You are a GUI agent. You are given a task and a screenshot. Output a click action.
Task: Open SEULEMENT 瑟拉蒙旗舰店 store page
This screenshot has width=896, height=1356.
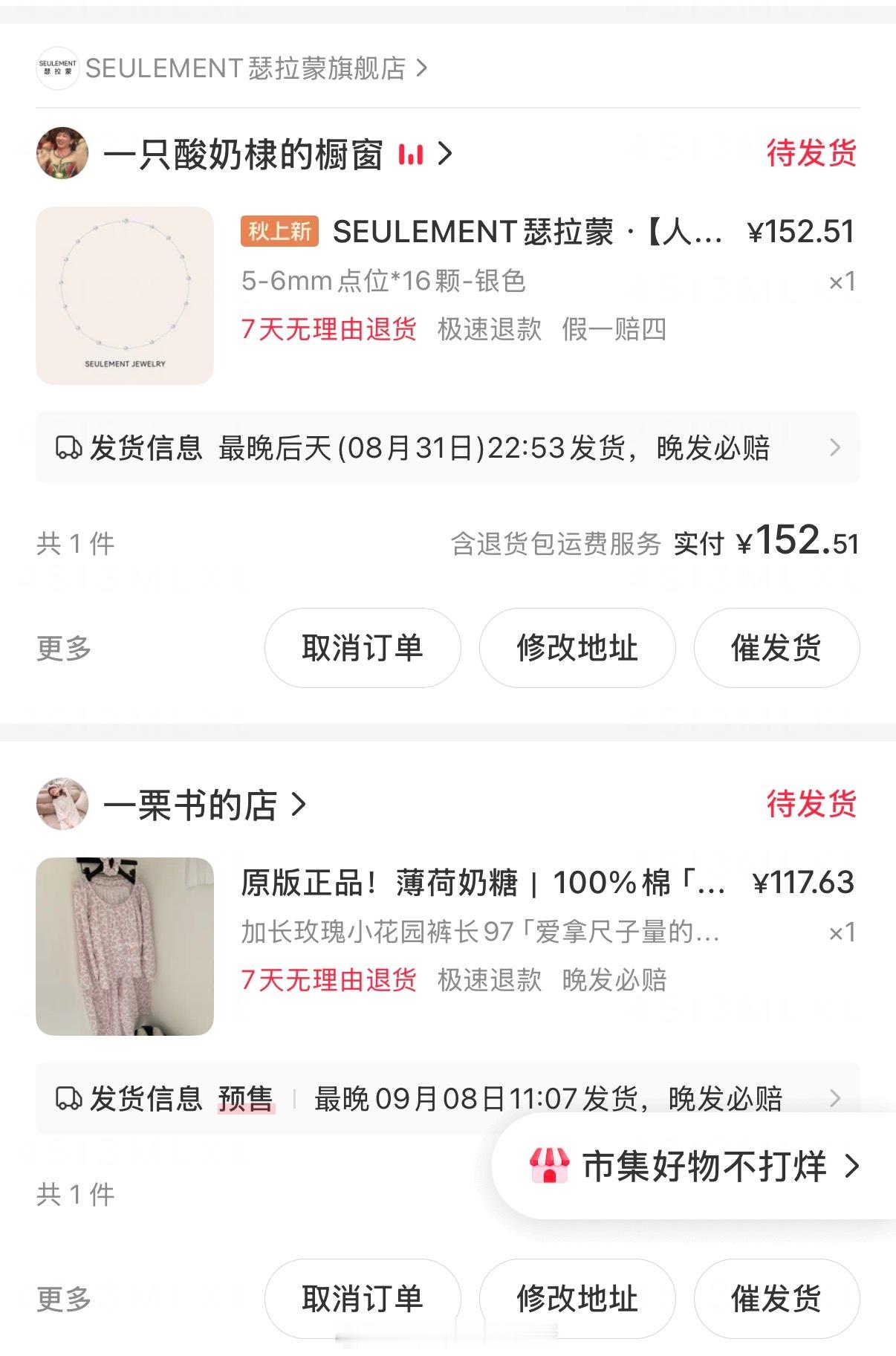(x=233, y=68)
